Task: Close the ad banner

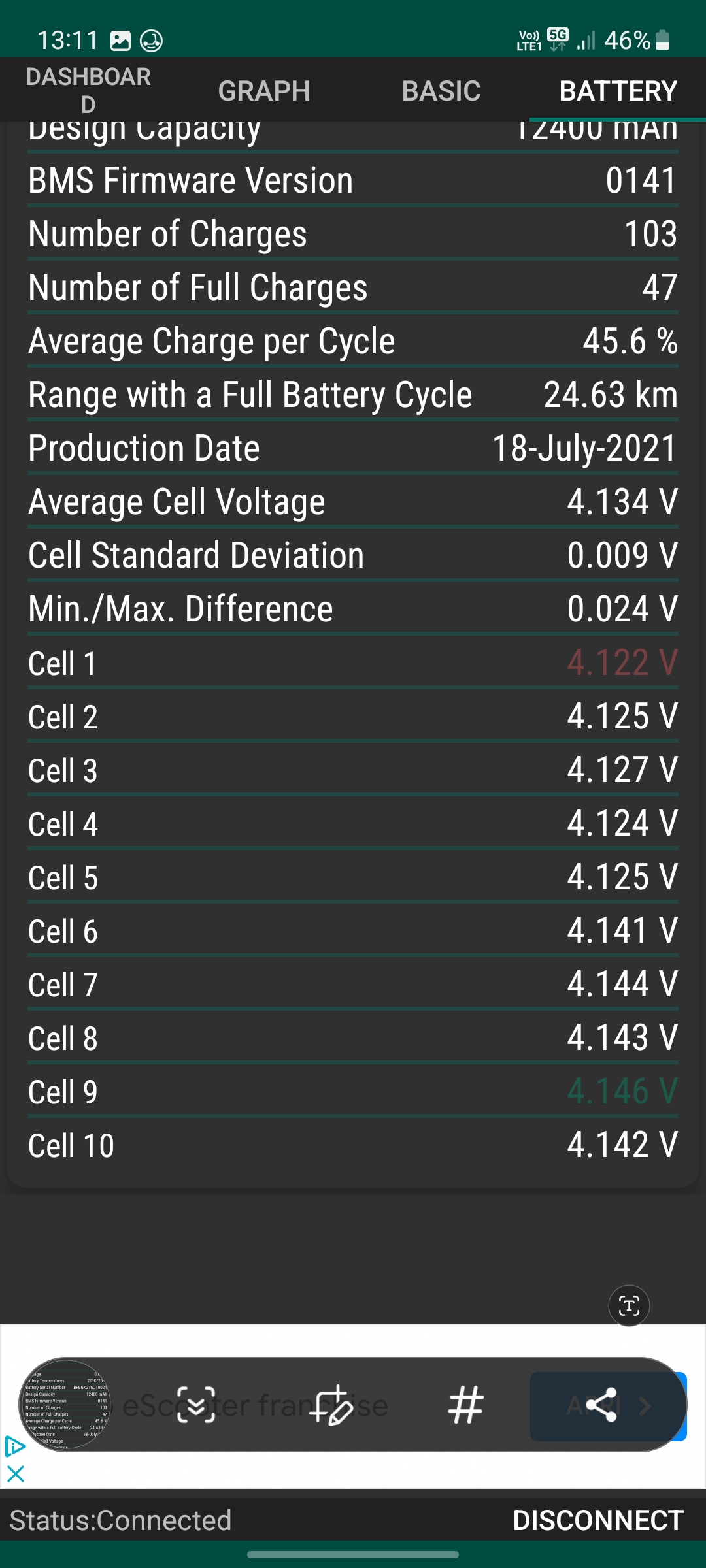Action: pos(16,1474)
